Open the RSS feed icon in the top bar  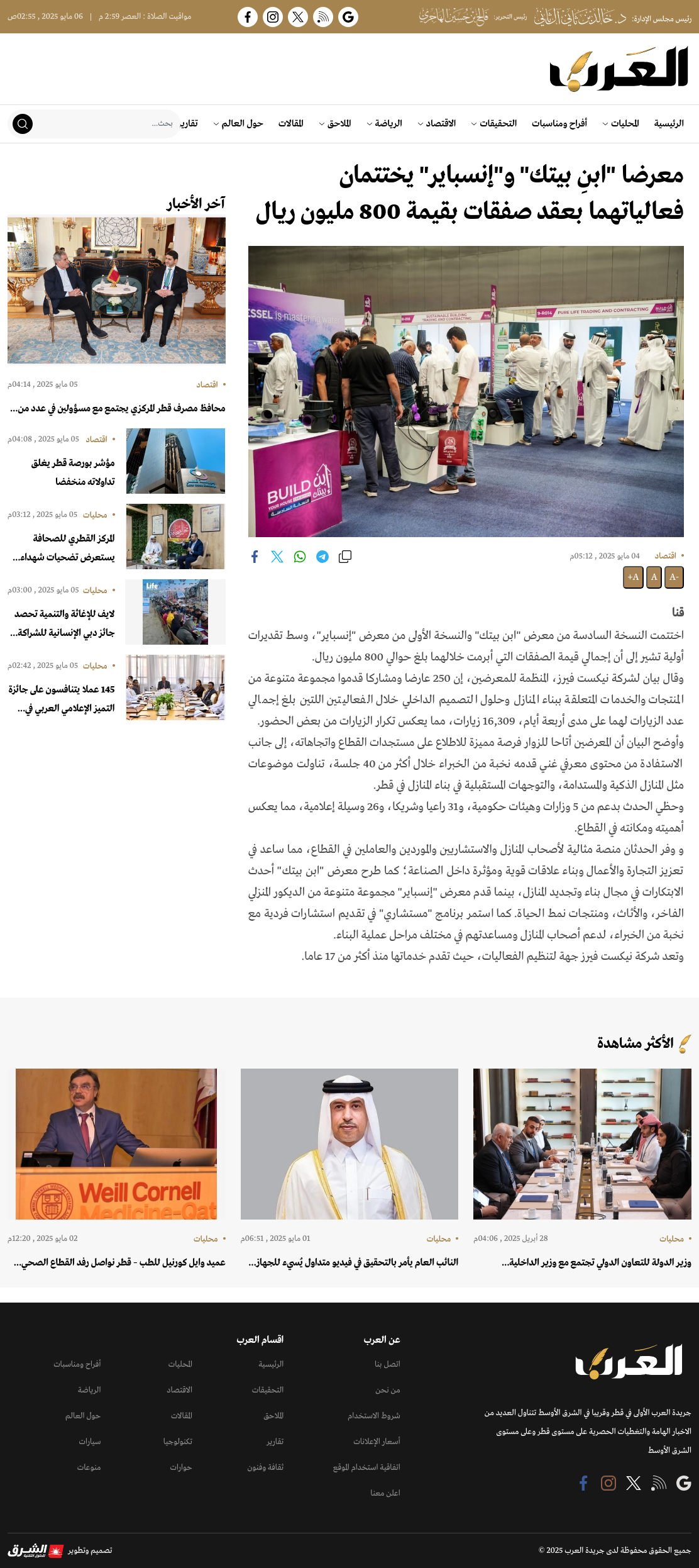[x=323, y=17]
